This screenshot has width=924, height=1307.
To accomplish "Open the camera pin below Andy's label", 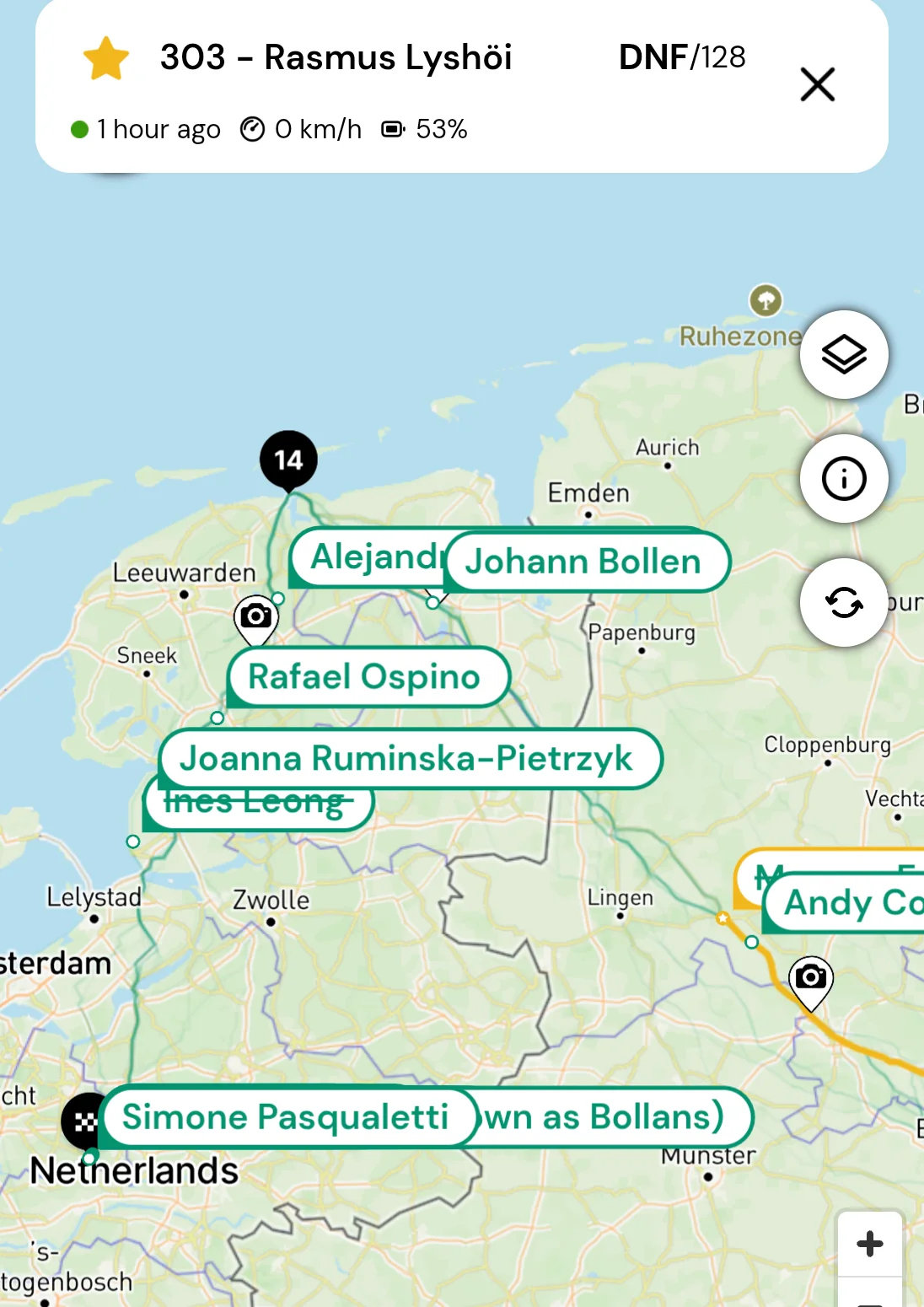I will [810, 978].
